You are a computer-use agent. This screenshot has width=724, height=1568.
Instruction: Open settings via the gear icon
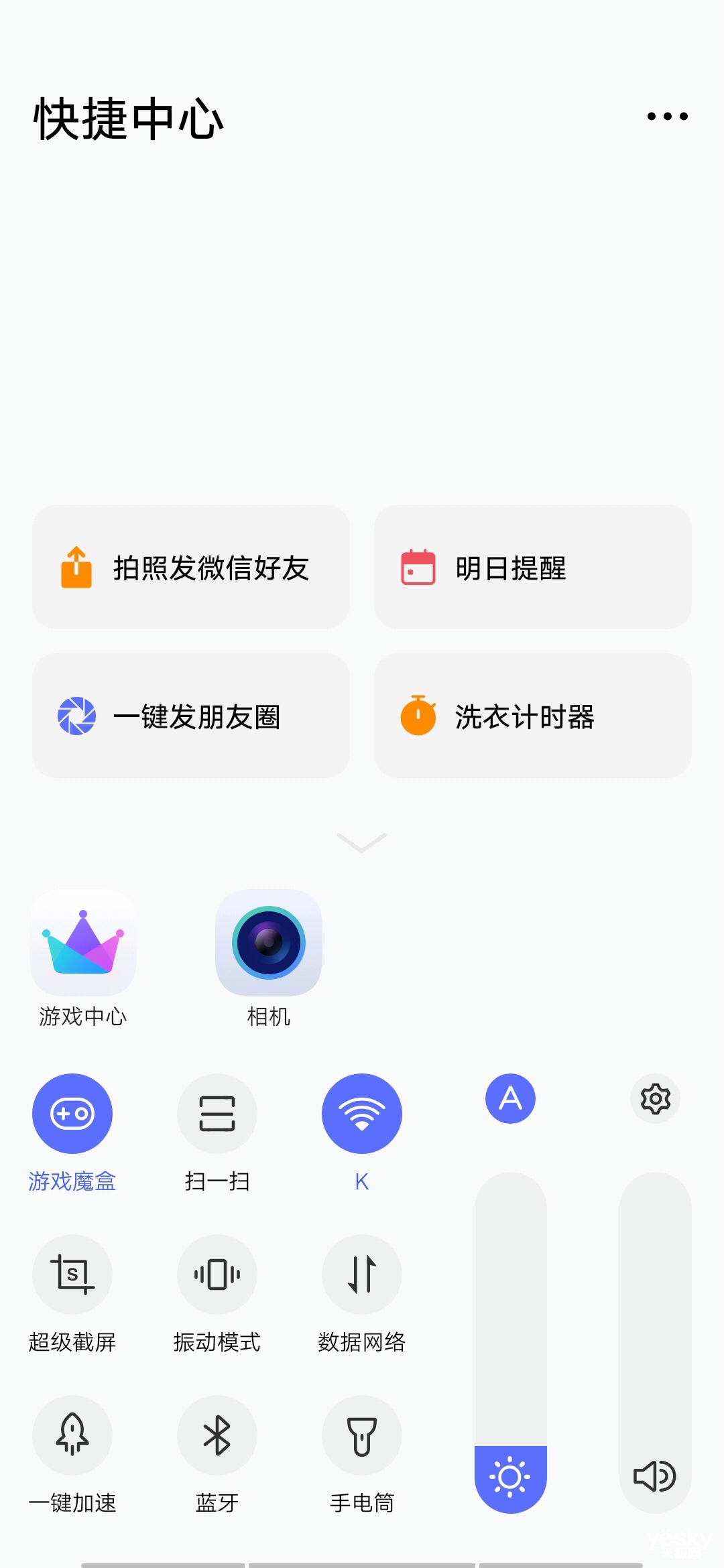click(x=656, y=1098)
